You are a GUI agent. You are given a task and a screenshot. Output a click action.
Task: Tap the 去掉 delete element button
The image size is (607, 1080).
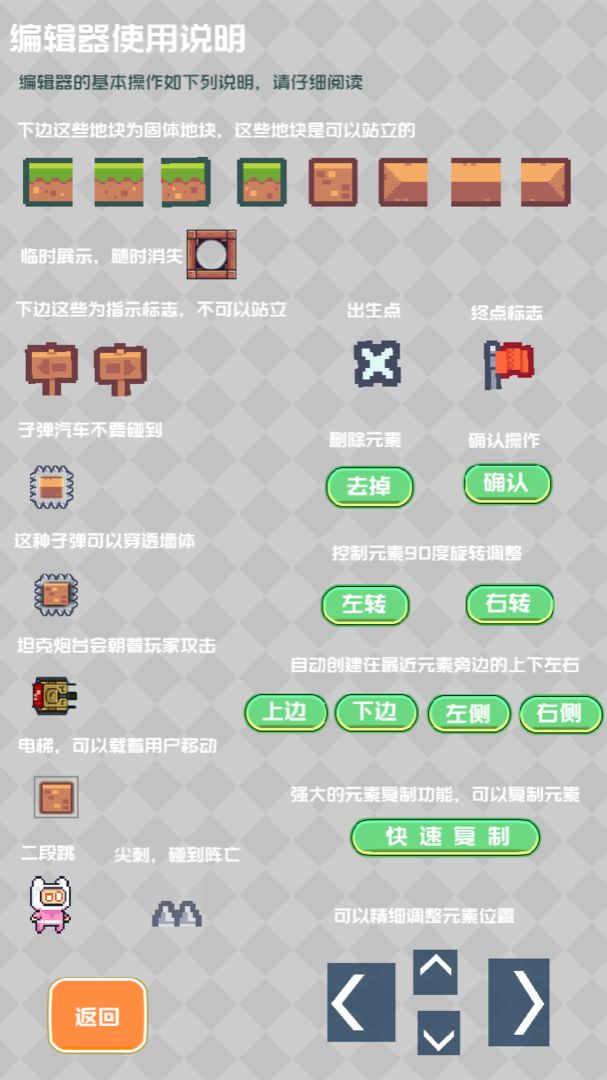pos(369,487)
